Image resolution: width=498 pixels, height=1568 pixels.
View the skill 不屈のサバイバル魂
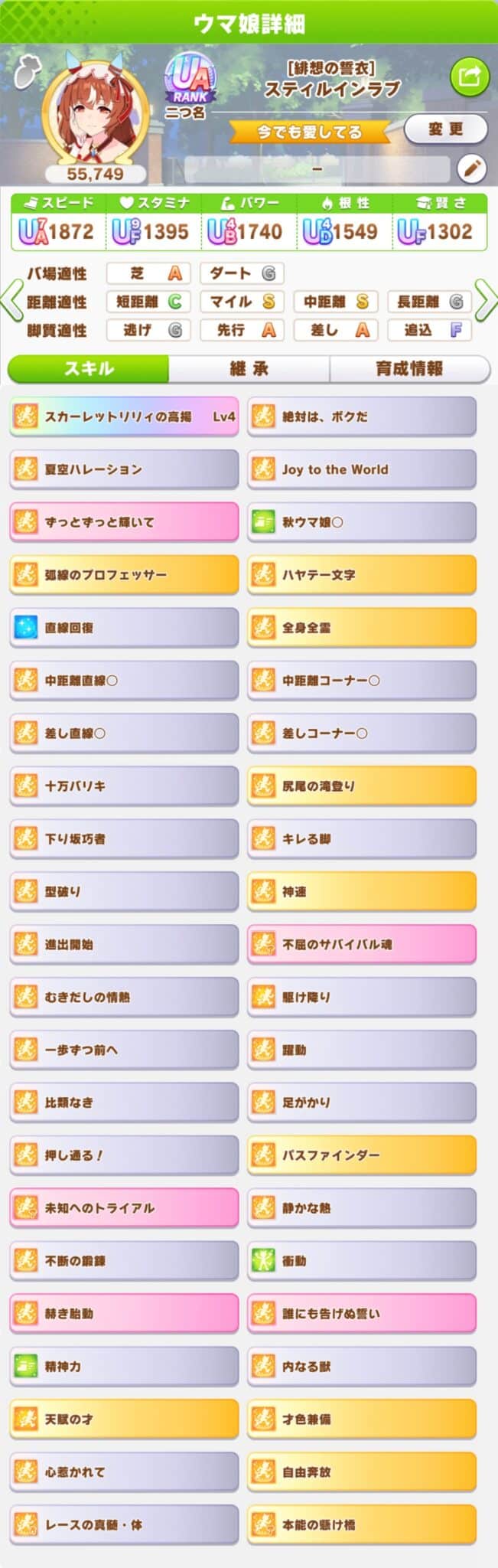[361, 945]
